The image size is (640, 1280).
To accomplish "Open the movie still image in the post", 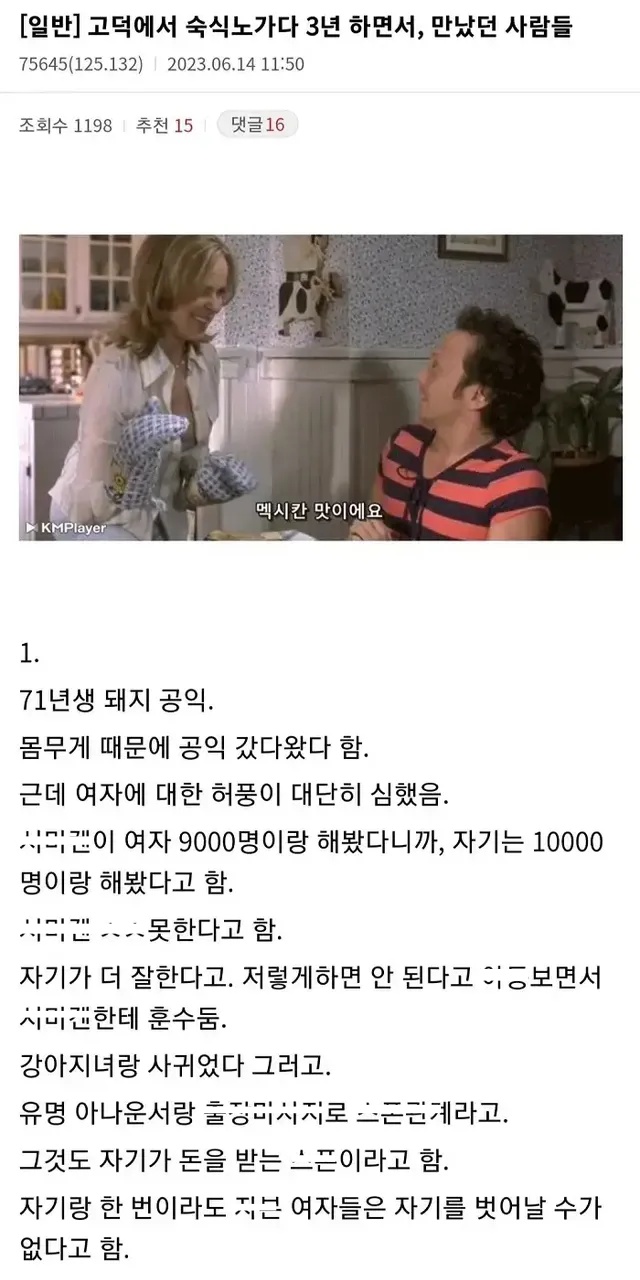I will pos(320,387).
